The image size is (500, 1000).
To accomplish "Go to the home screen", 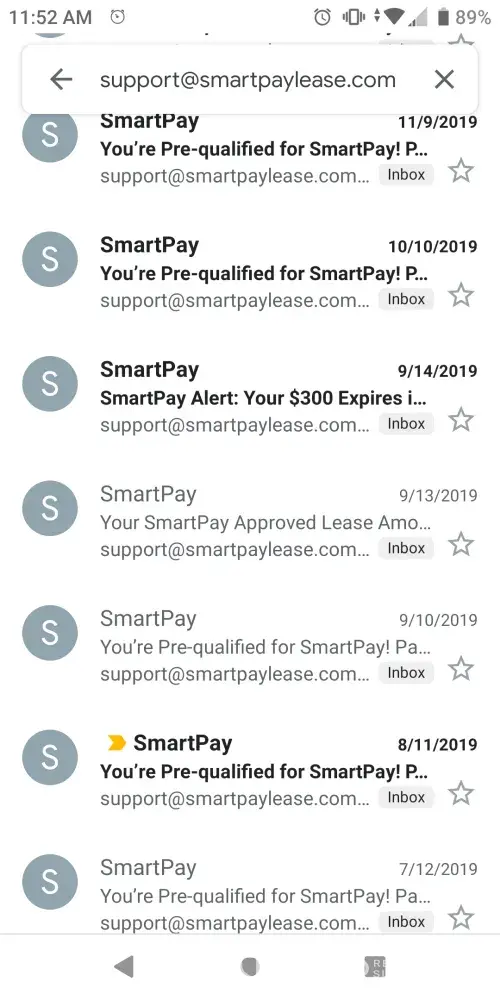I will (x=250, y=967).
